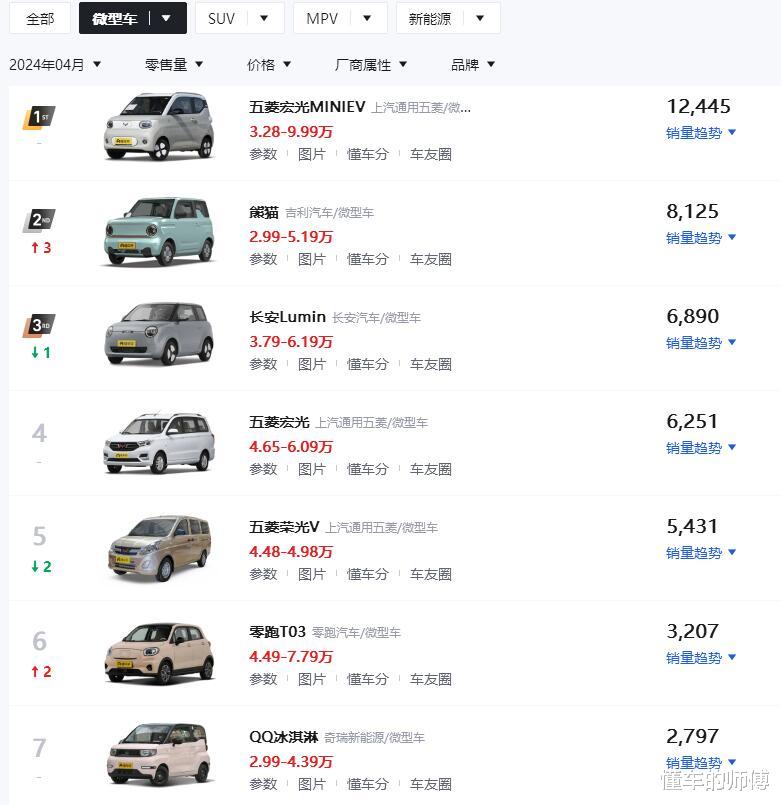Expand the 新能源 filter dropdown

pos(447,18)
